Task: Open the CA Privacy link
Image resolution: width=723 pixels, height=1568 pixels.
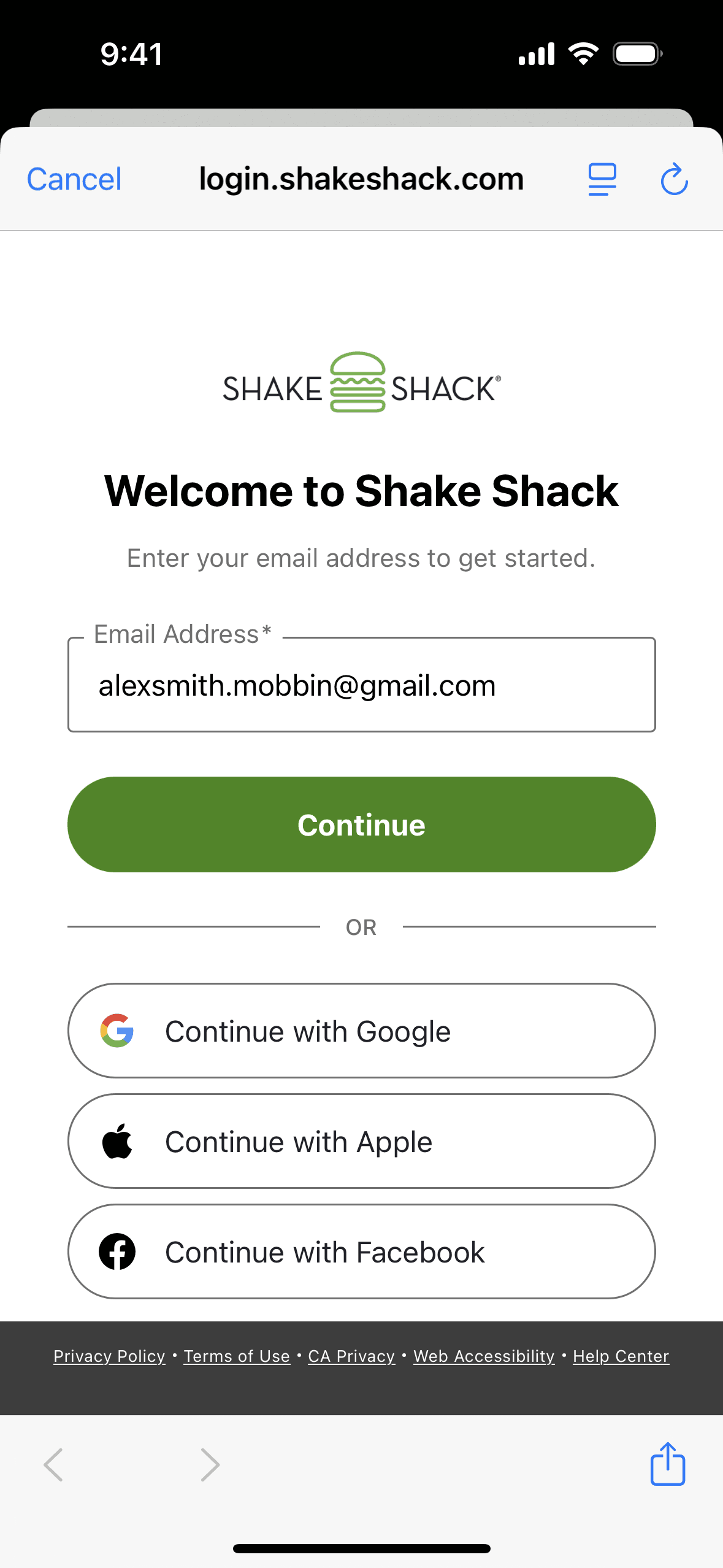Action: (351, 1356)
